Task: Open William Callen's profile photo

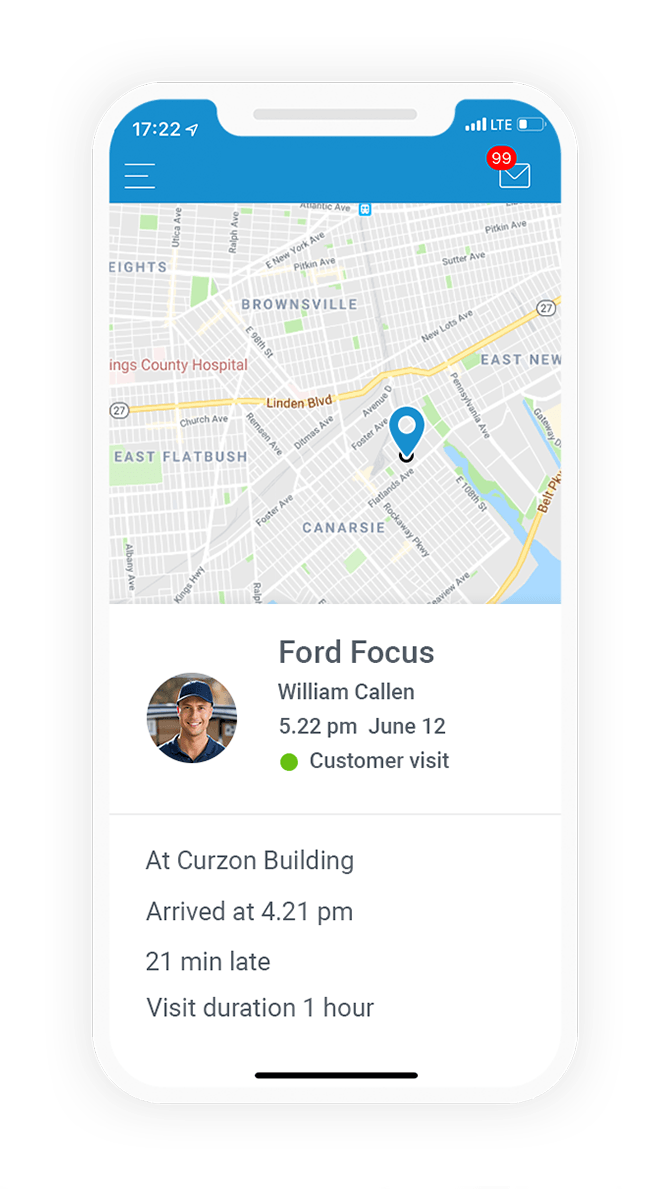Action: (192, 718)
